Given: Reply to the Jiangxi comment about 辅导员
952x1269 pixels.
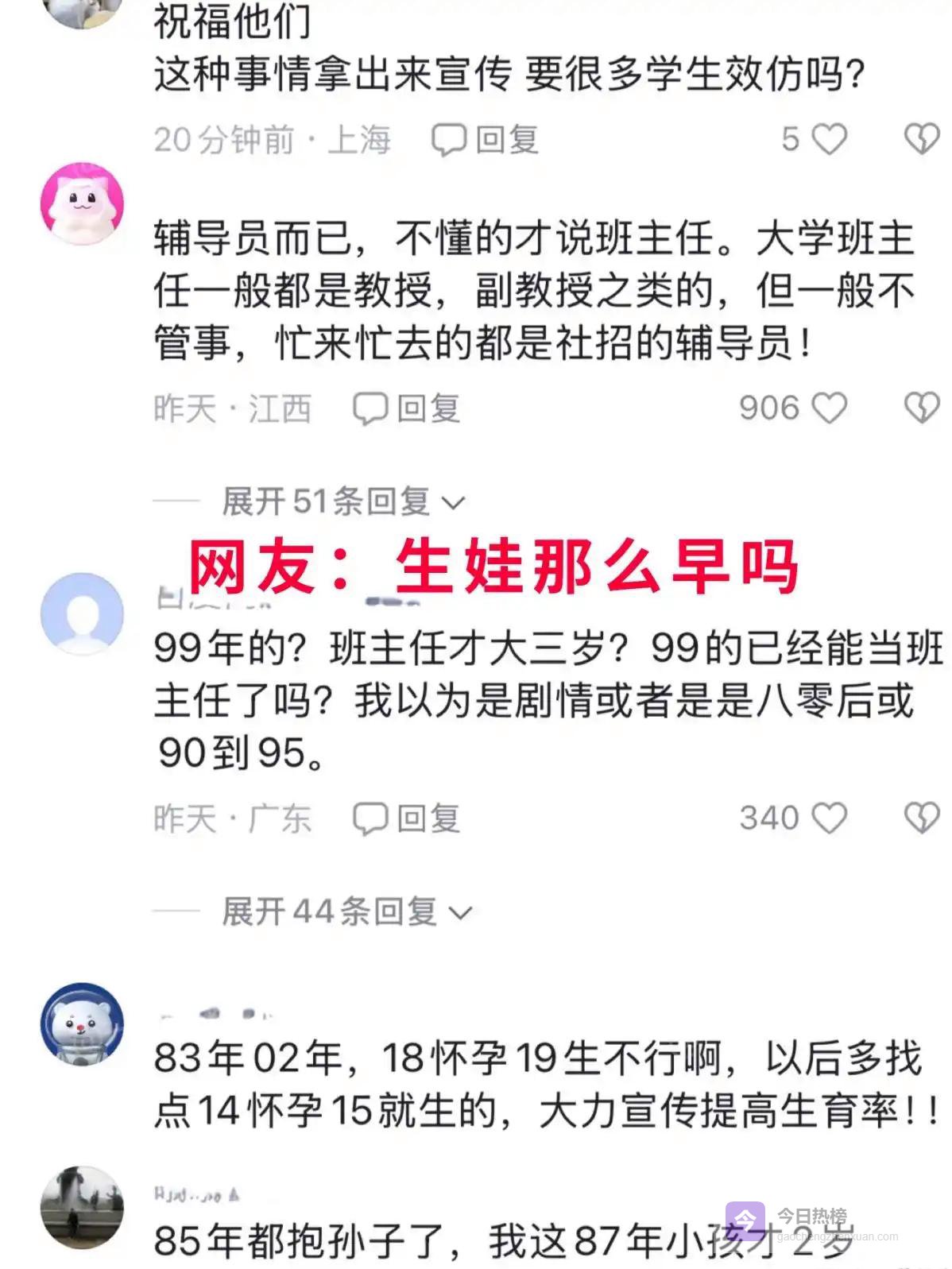Looking at the screenshot, I should point(406,408).
